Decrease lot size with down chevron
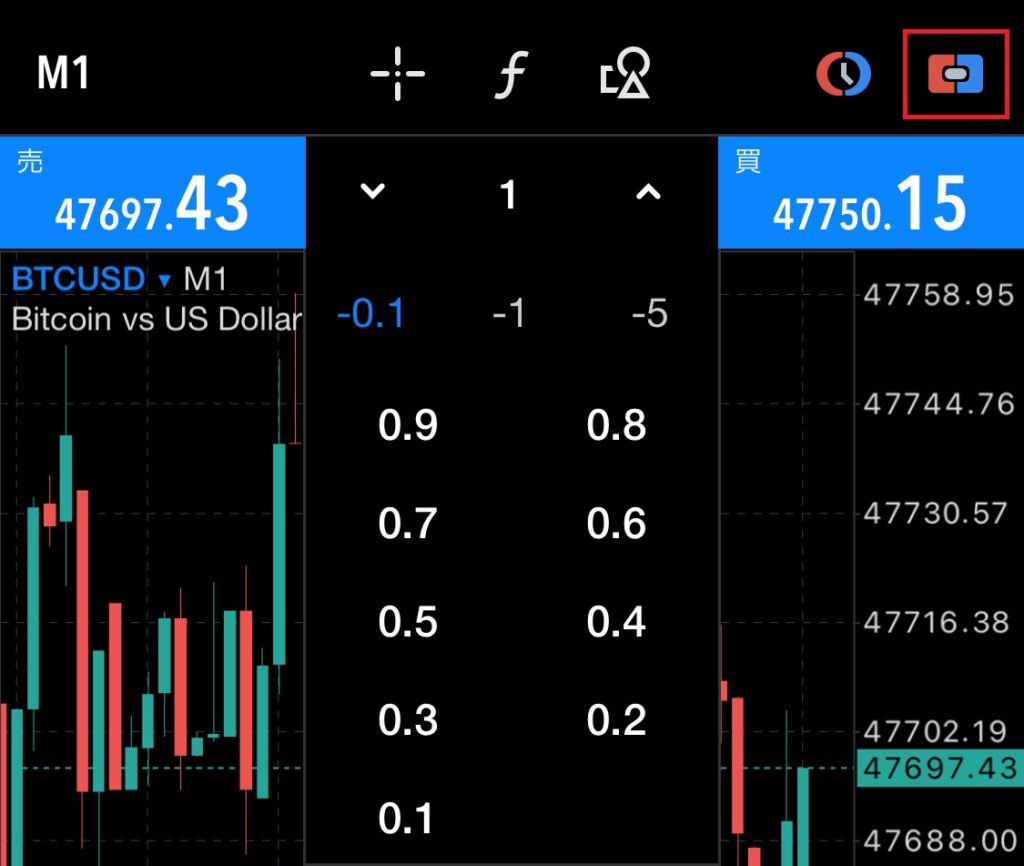1024x866 pixels. [x=373, y=191]
